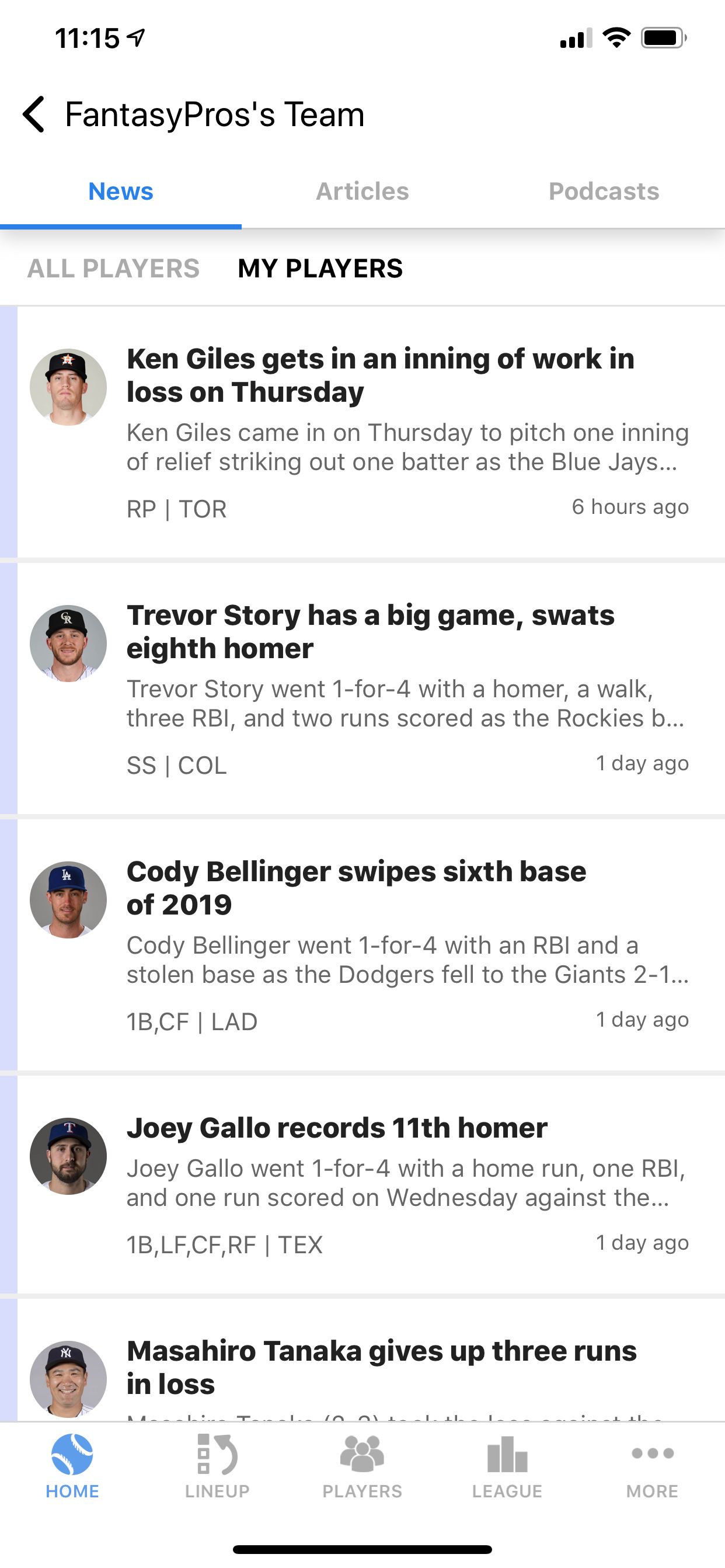Select the News tab
The image size is (725, 1568).
click(x=120, y=191)
